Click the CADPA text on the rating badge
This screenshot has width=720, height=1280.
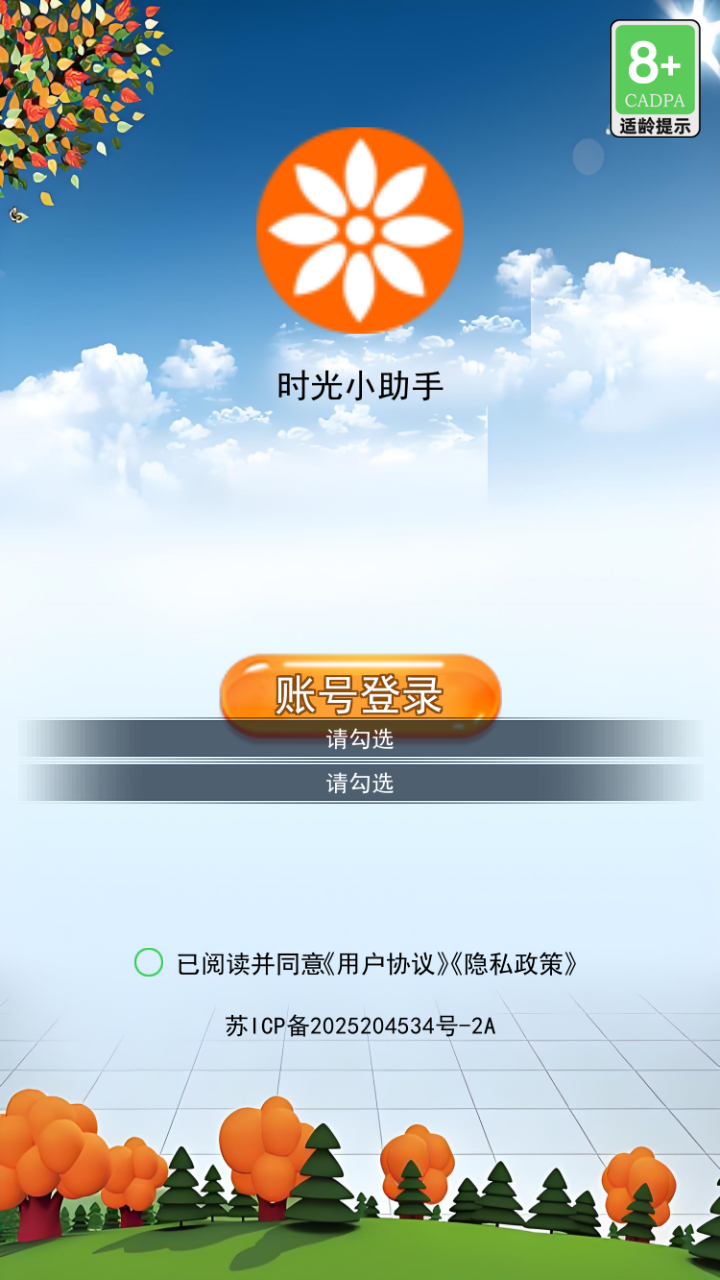[x=655, y=99]
